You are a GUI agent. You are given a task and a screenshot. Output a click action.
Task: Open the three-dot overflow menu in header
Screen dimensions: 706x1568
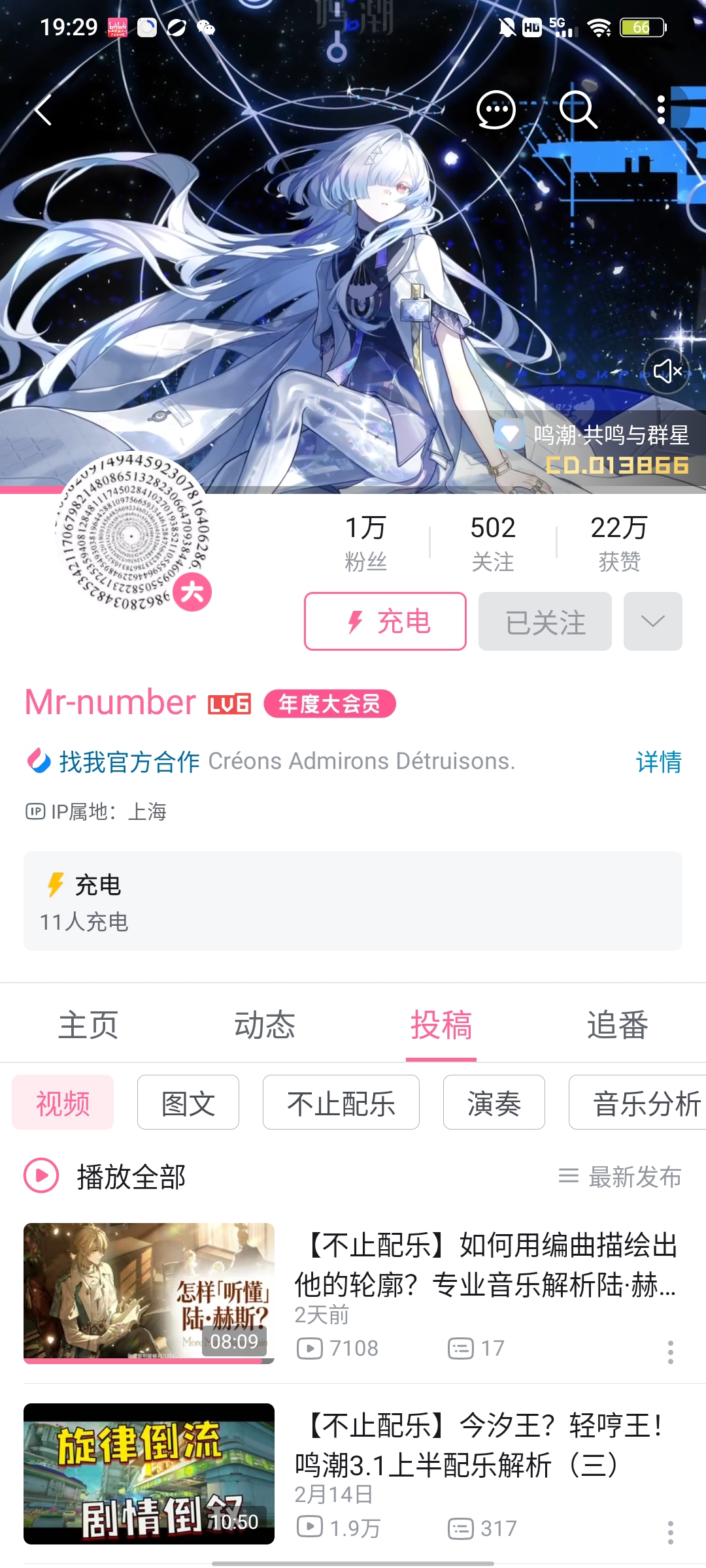point(661,110)
